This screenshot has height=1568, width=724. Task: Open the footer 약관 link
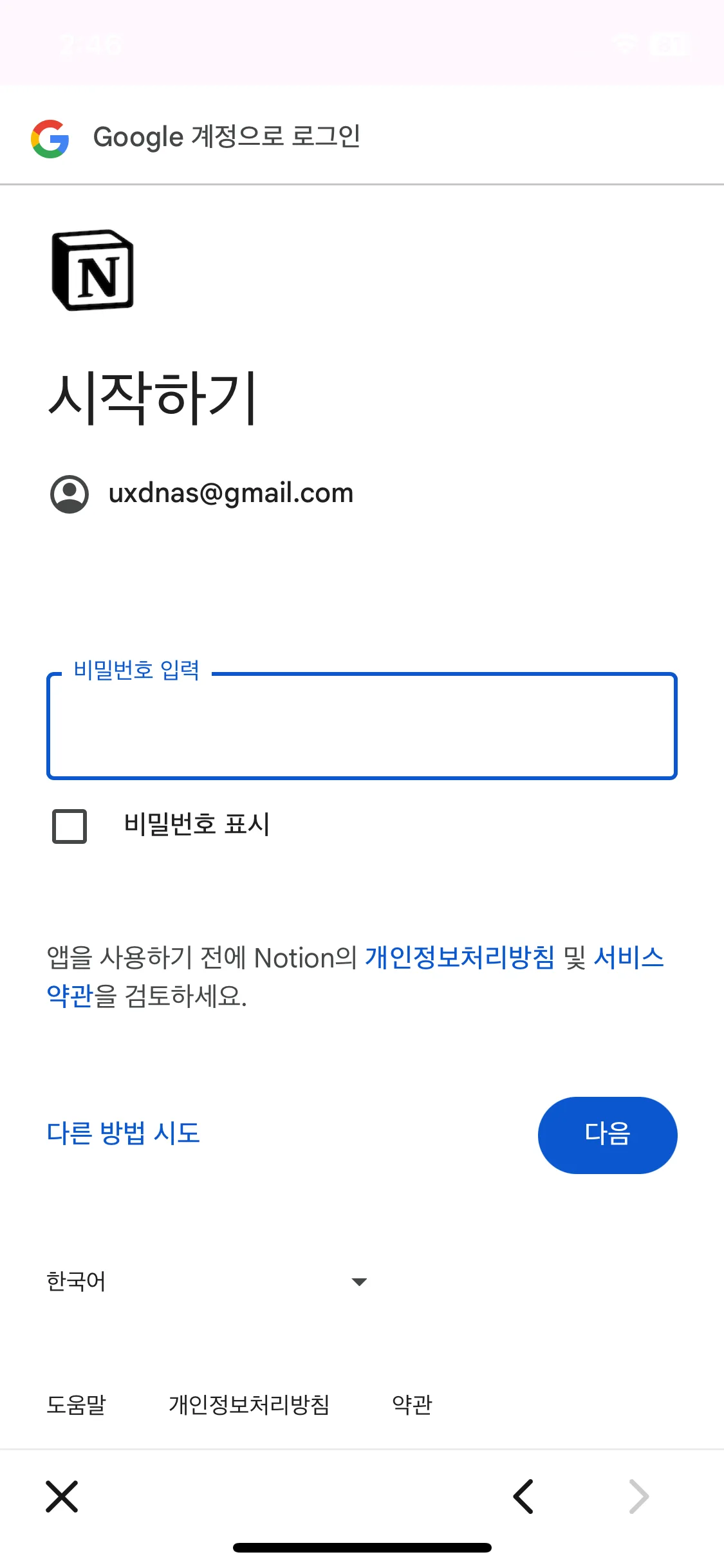tap(412, 1405)
